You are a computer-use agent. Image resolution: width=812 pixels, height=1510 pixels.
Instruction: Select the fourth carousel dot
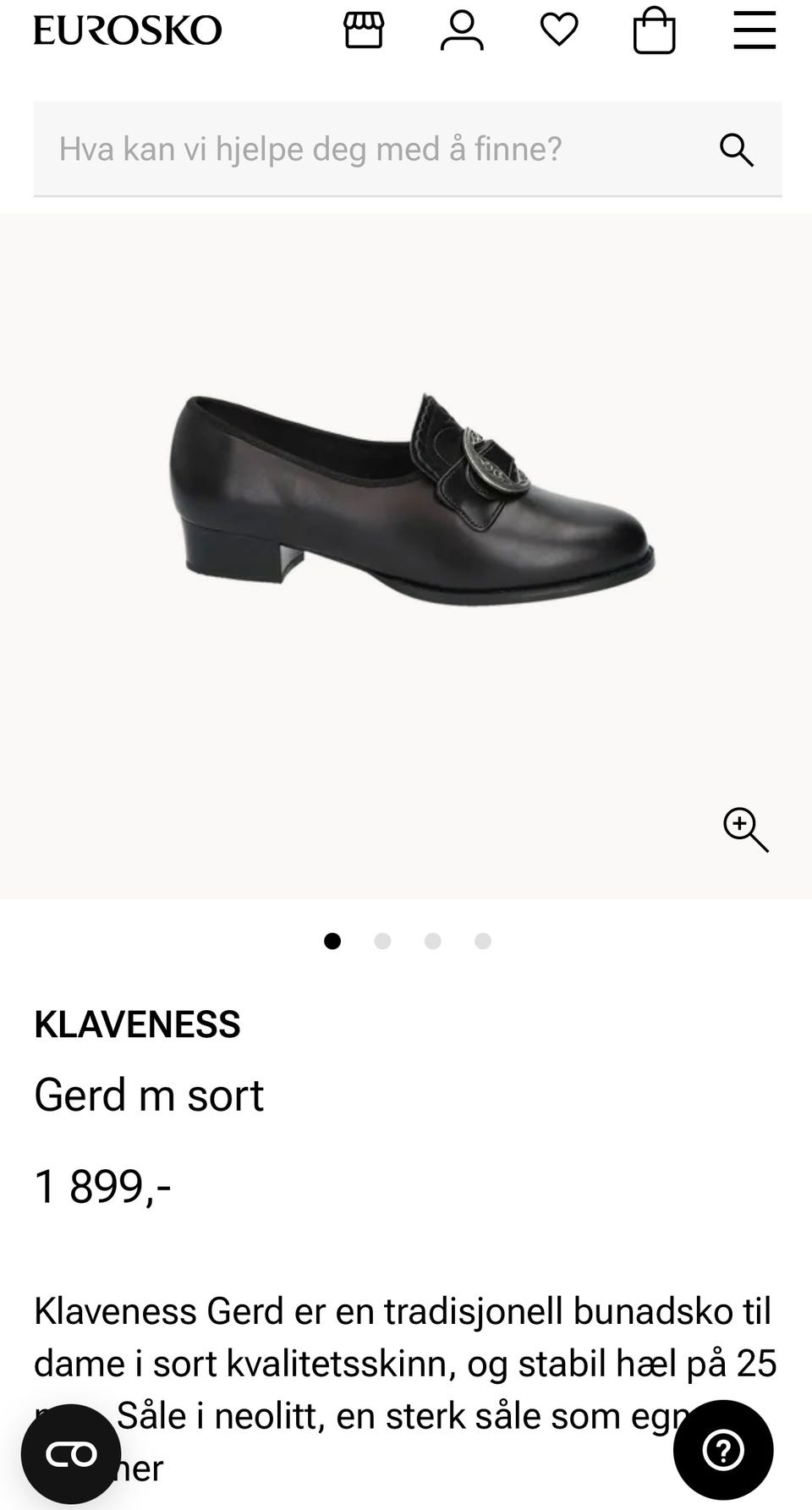tap(482, 941)
